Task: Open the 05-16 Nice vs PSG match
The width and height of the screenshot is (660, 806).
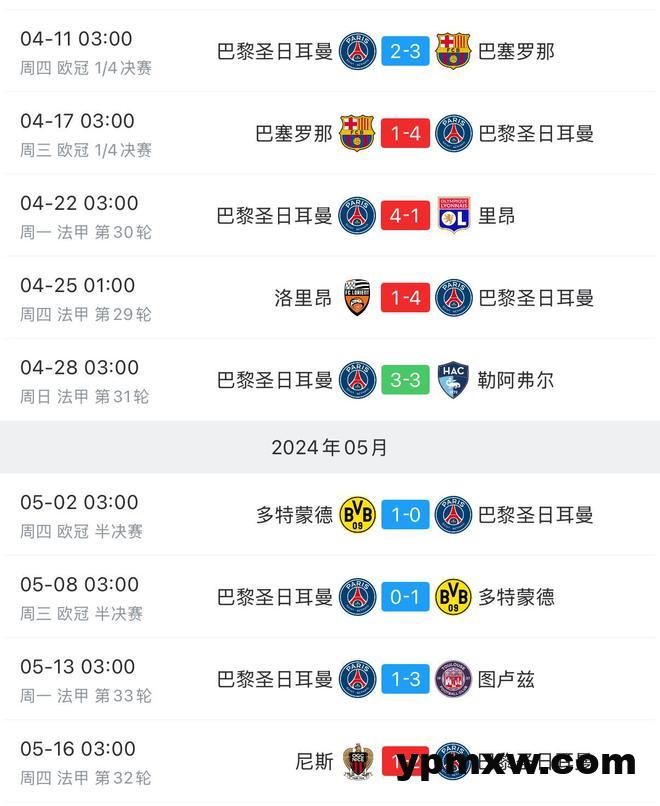Action: click(x=405, y=762)
